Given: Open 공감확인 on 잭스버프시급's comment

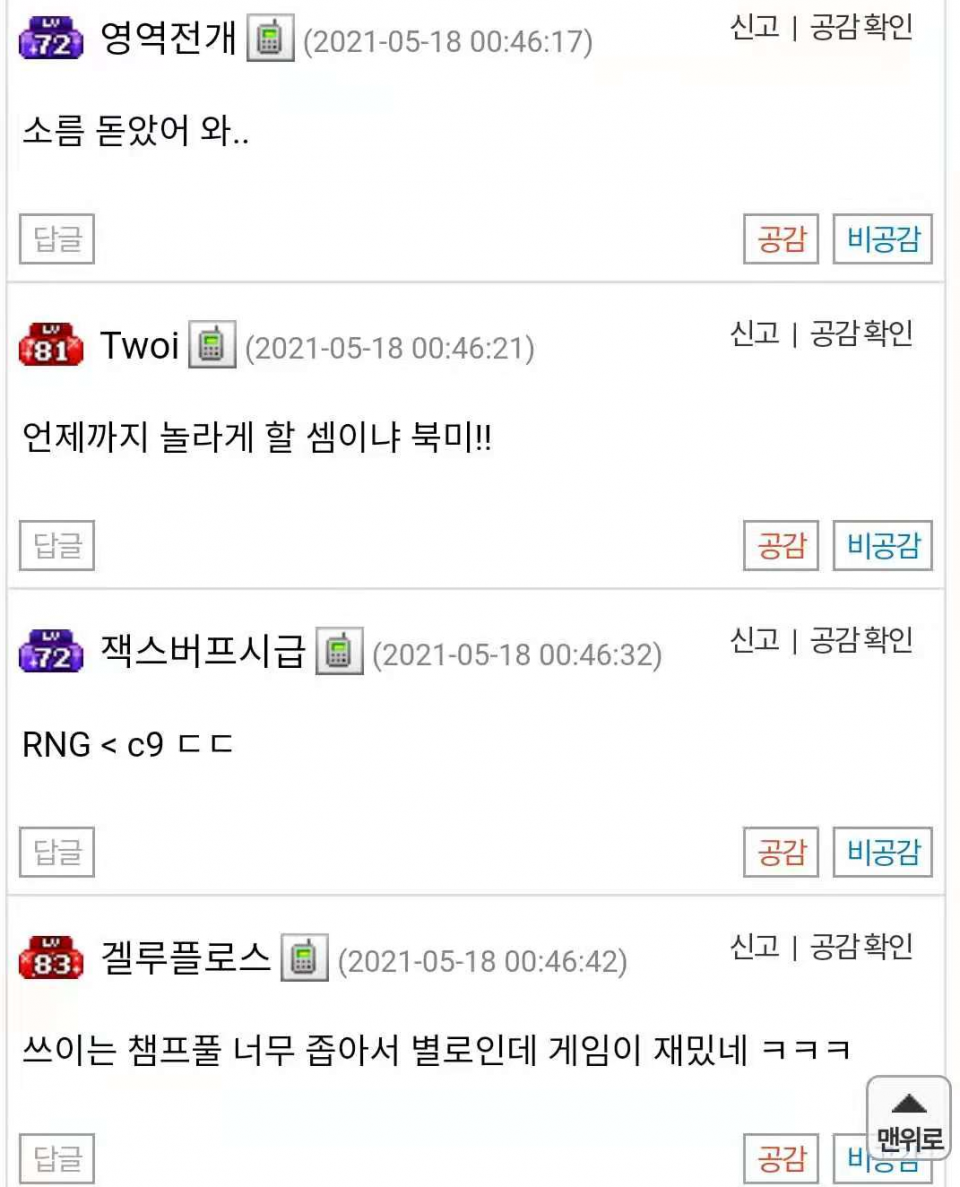Looking at the screenshot, I should [861, 640].
